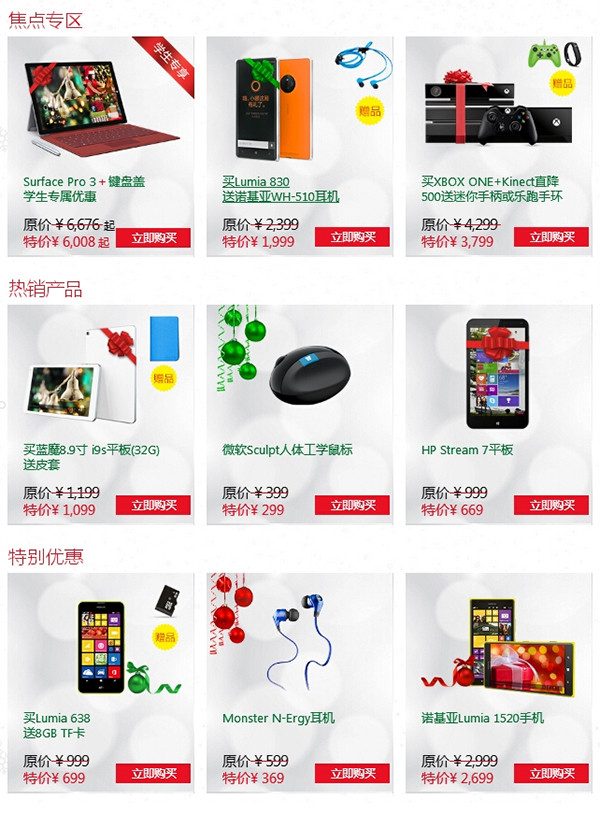Purchase the XBOX ONE+Kinect deal

click(551, 237)
